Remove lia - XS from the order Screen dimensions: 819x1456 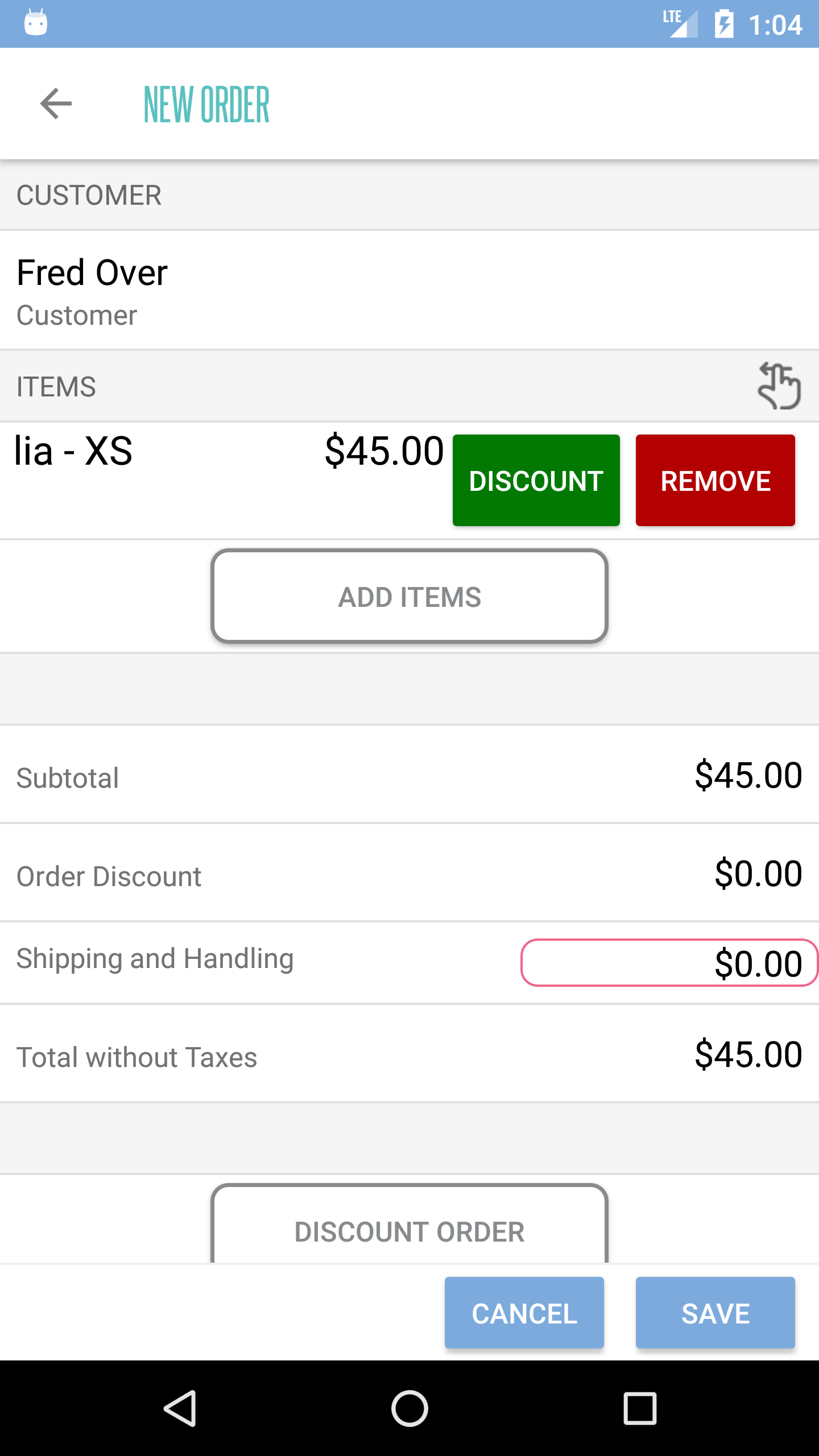(x=715, y=481)
